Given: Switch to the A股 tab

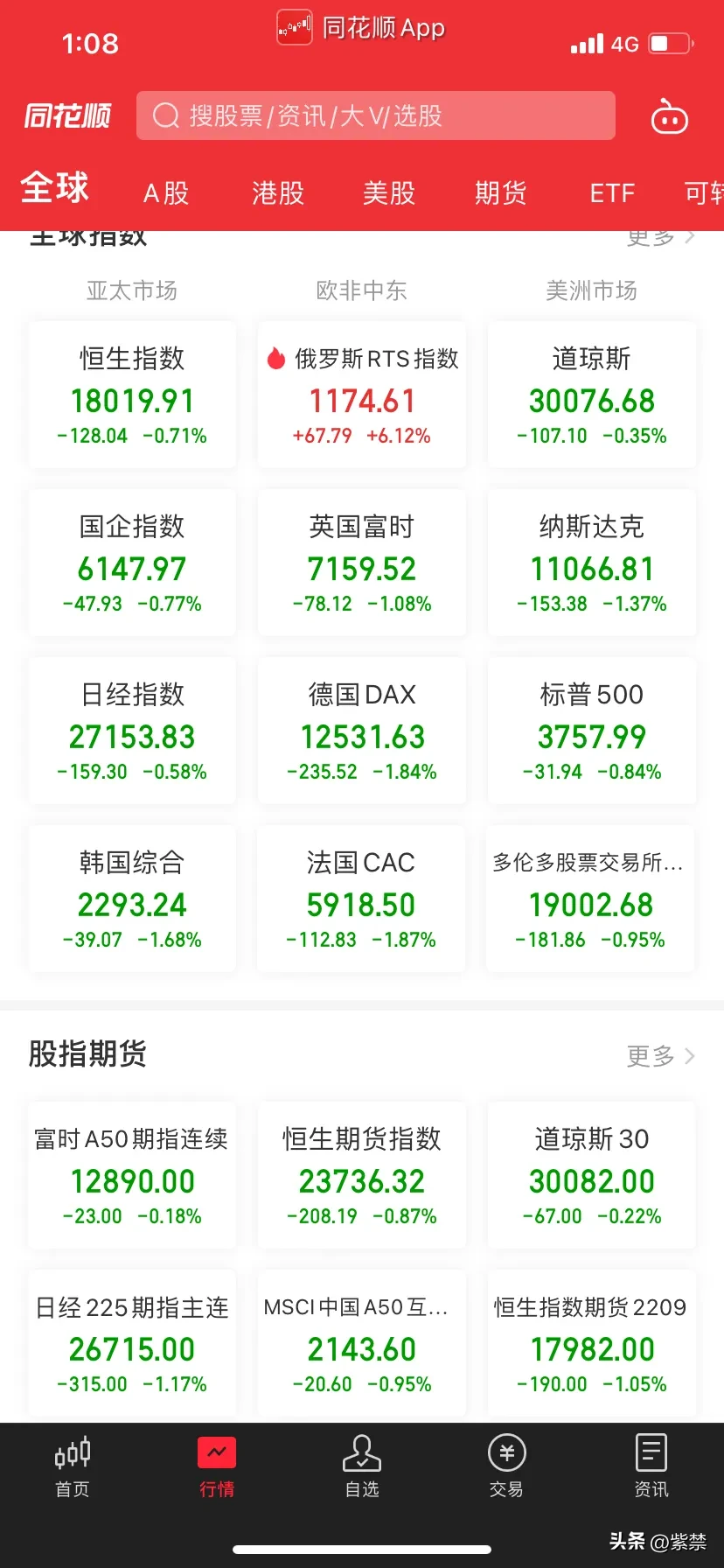Looking at the screenshot, I should (x=166, y=192).
